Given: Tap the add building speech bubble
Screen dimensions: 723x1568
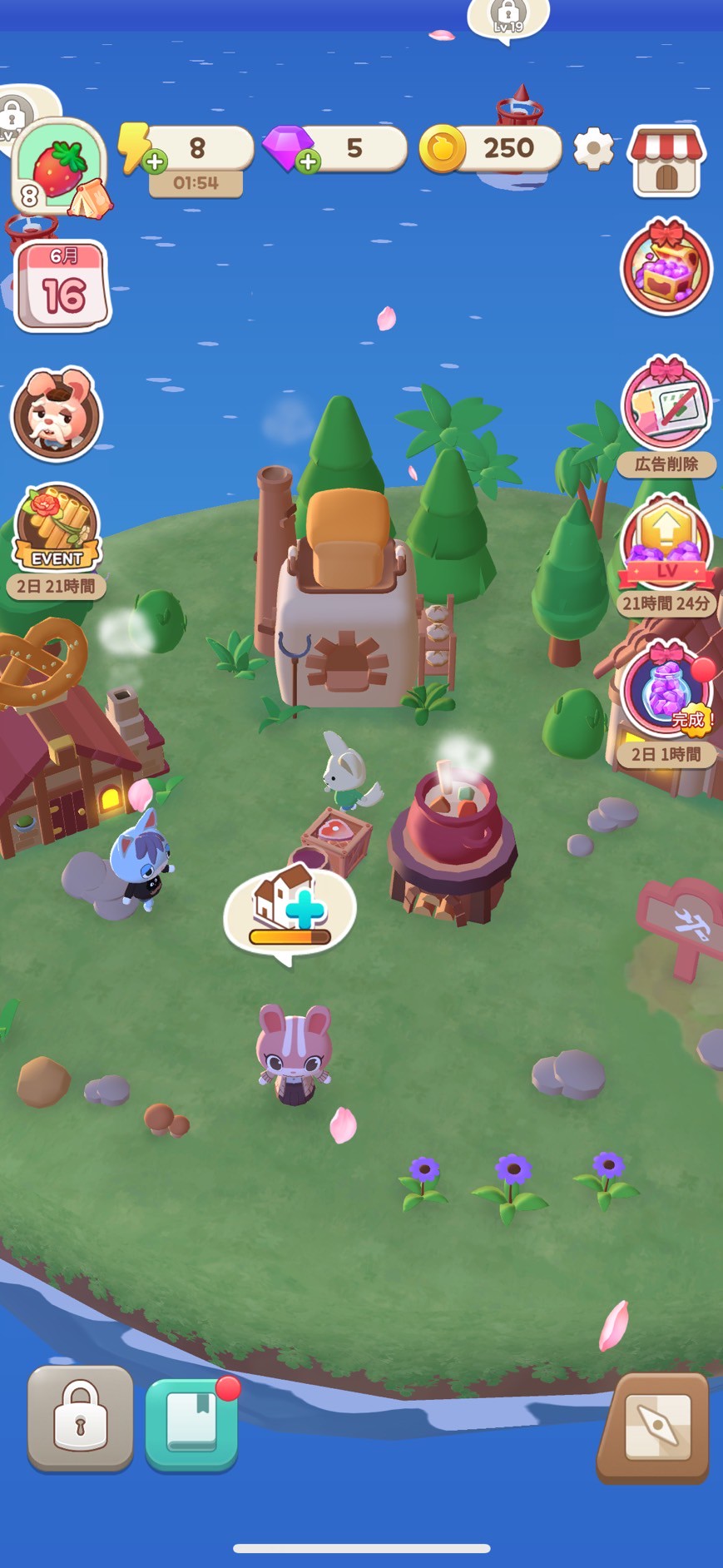Looking at the screenshot, I should point(290,910).
